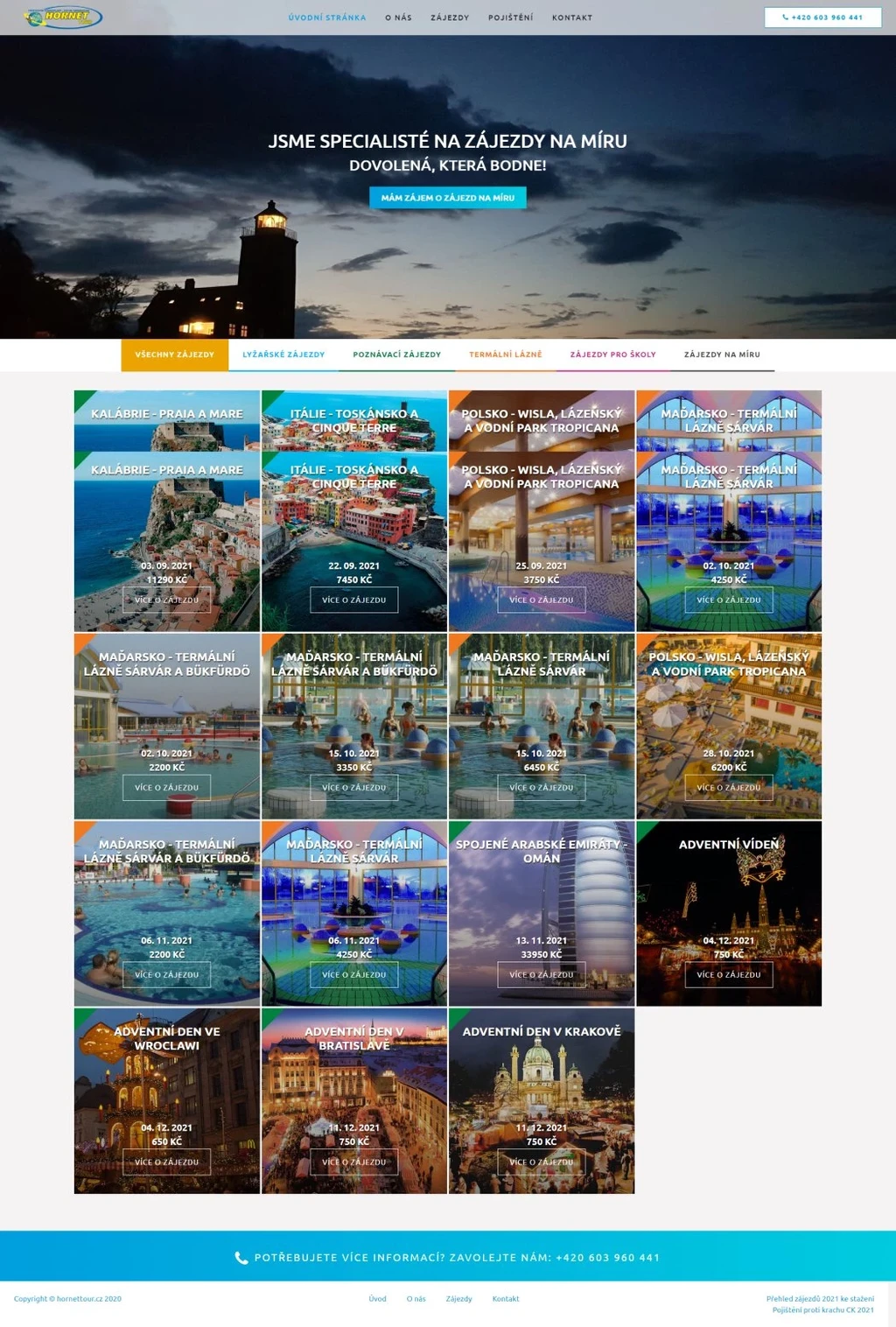Open the Adventní den ve Wroclawi tile
This screenshot has height=1327, width=896.
tap(166, 1162)
